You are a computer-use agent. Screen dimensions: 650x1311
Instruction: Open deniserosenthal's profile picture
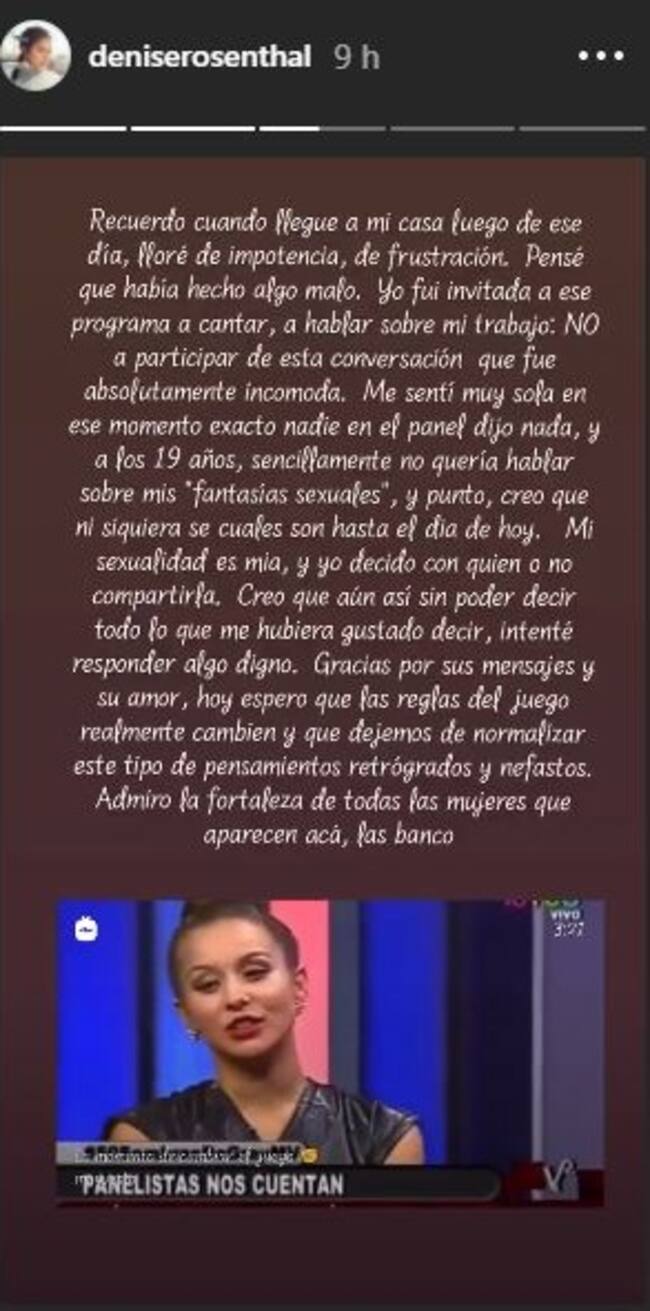pos(36,56)
